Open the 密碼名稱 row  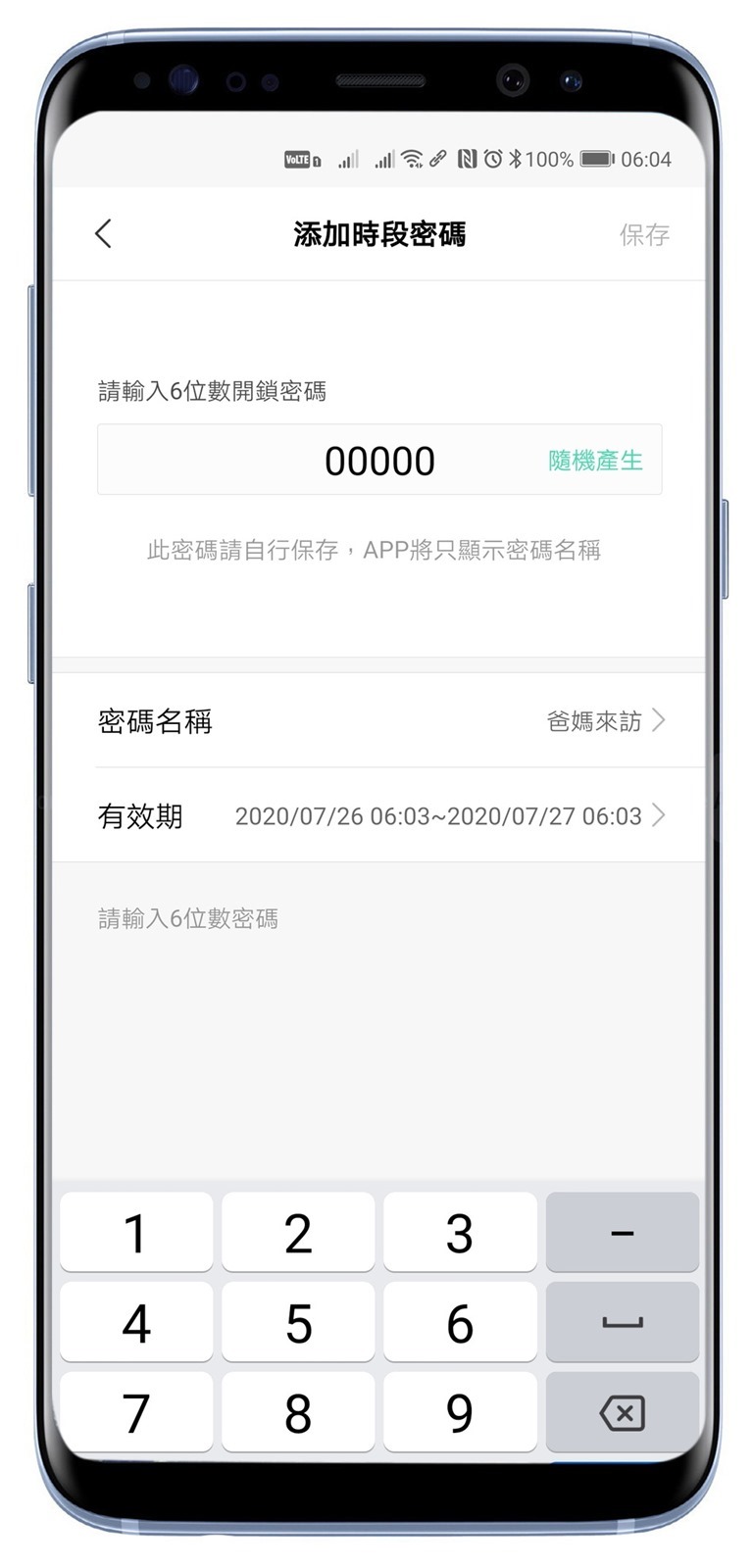(380, 721)
